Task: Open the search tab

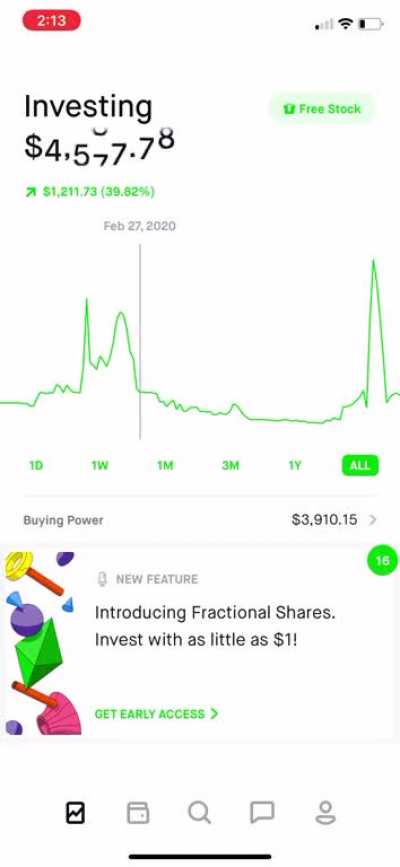Action: (x=199, y=812)
